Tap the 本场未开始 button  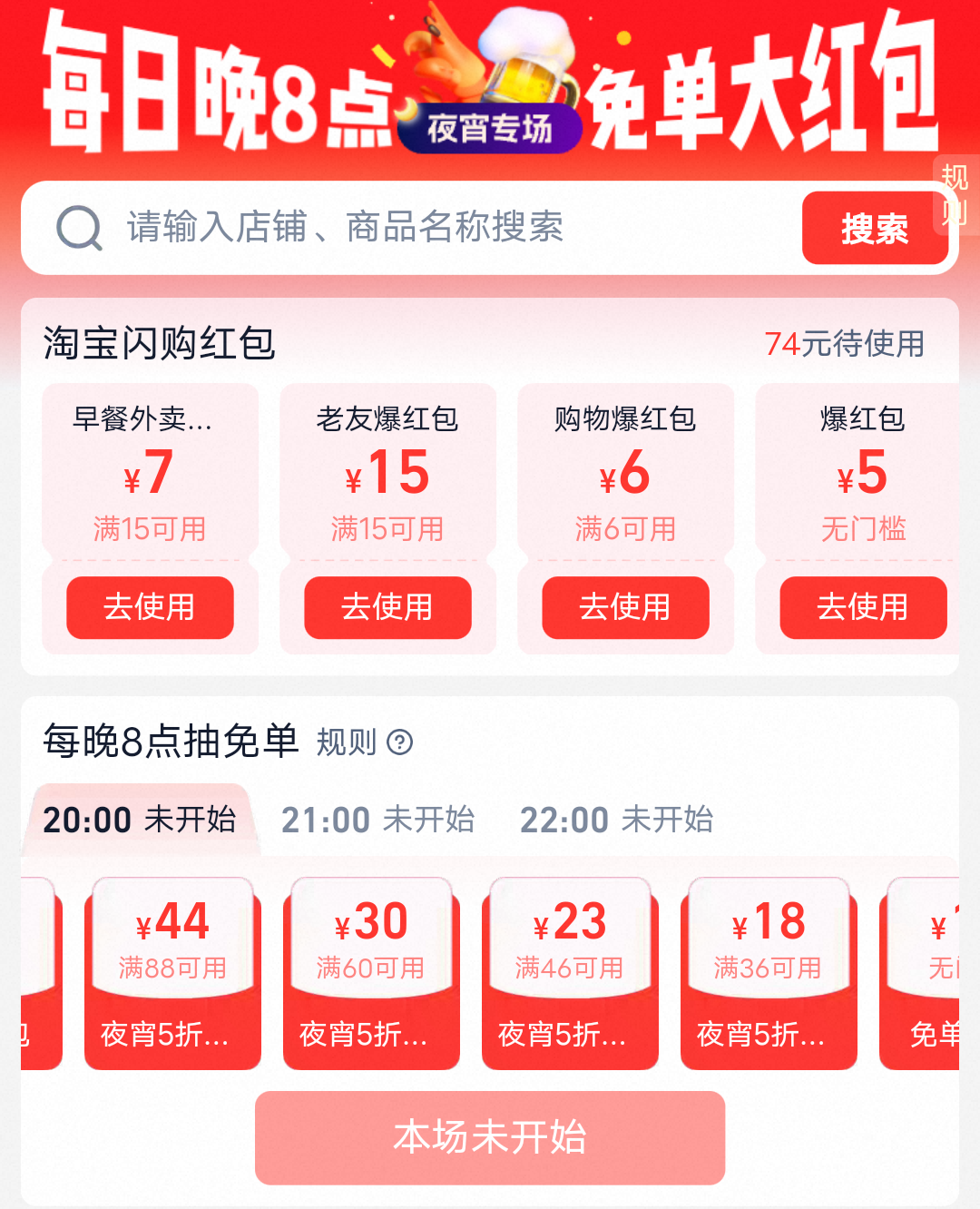(490, 1137)
